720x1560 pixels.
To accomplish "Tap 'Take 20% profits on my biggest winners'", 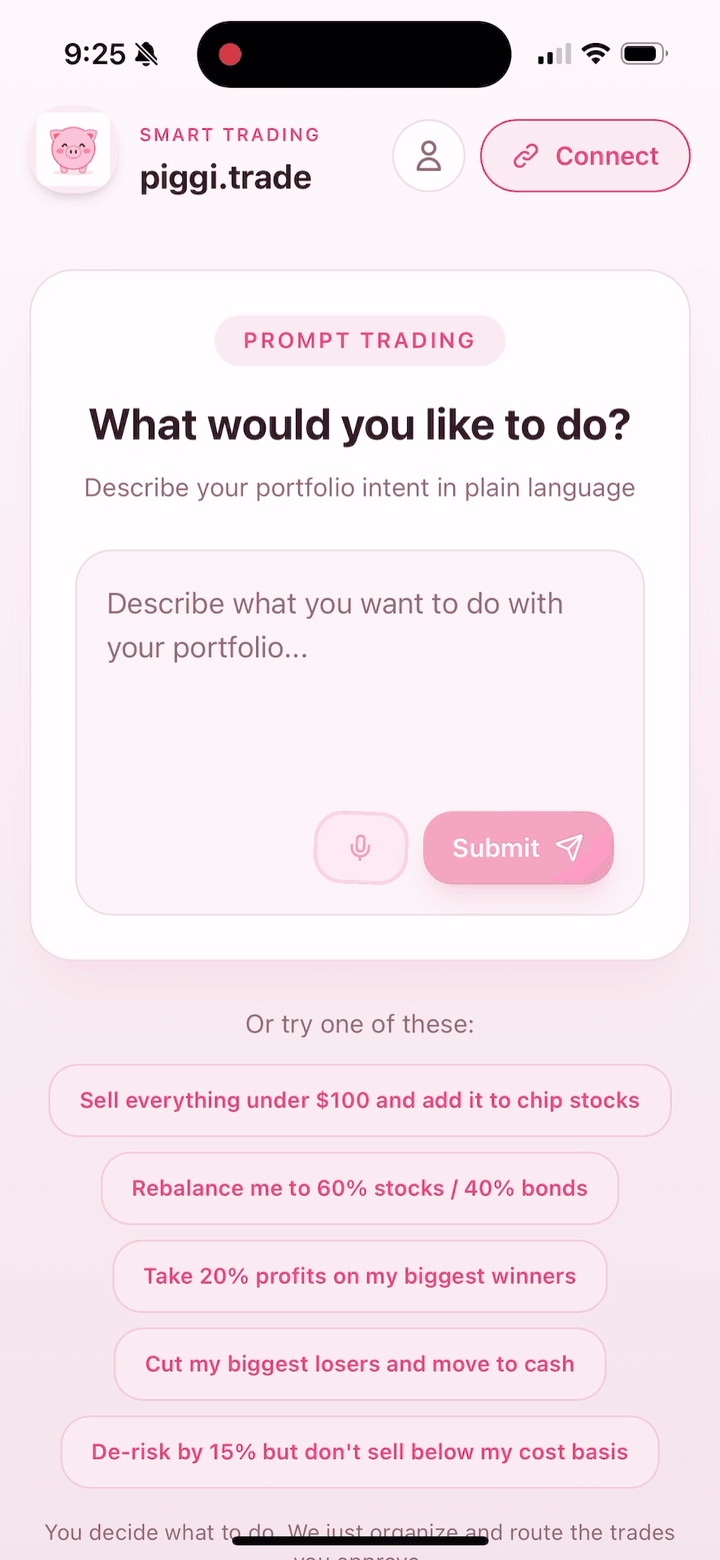I will click(360, 1276).
